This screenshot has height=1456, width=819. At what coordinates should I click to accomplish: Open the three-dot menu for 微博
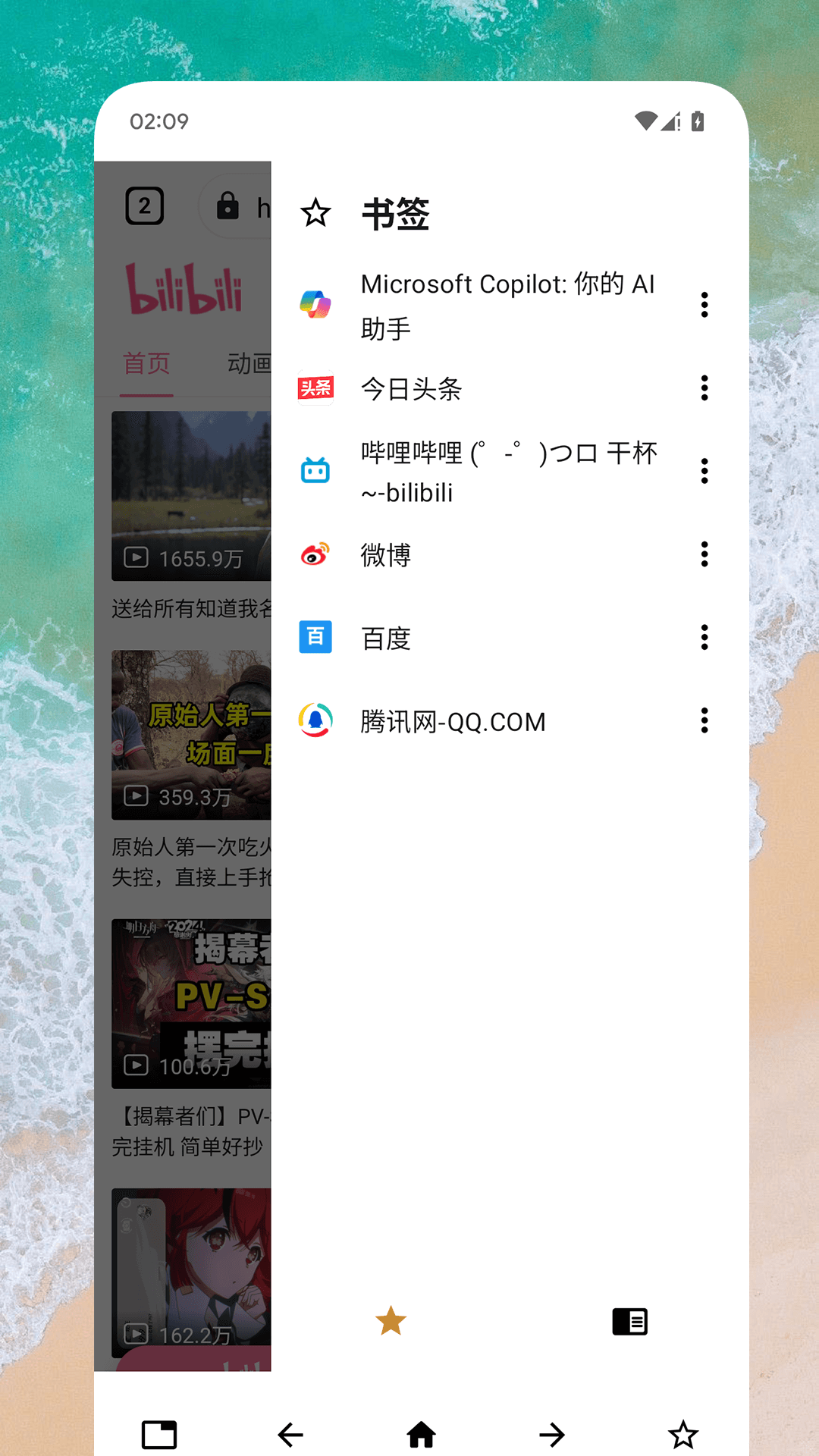point(704,554)
